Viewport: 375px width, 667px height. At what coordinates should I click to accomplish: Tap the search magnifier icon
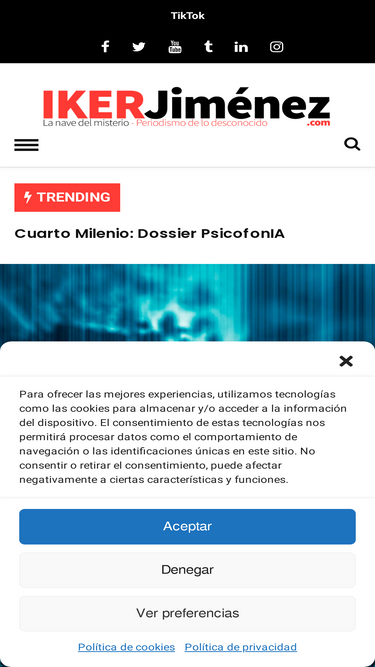(352, 145)
